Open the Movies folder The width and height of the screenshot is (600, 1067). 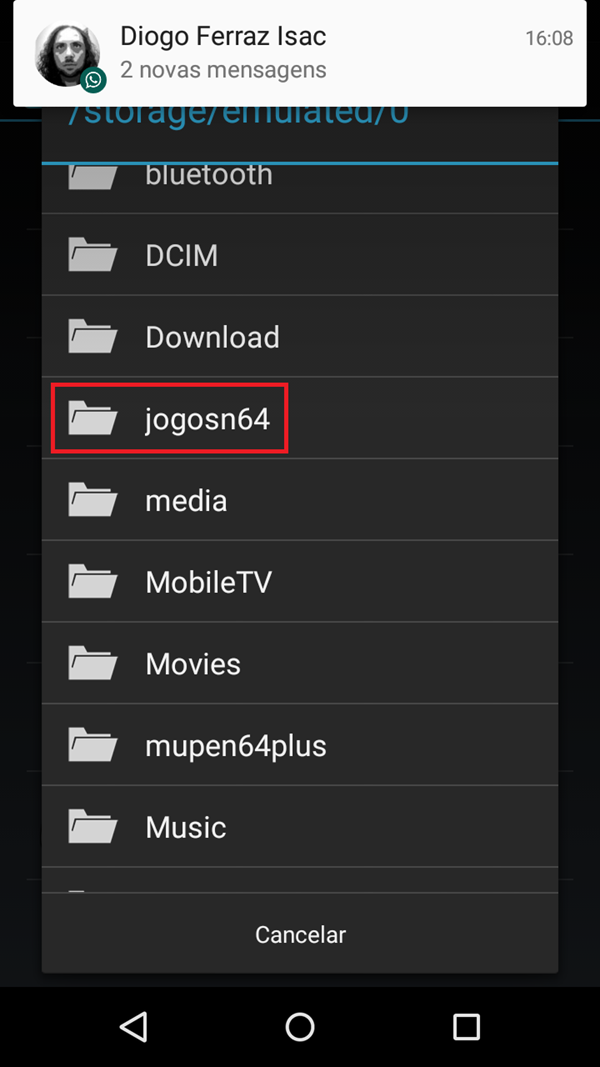tap(300, 664)
